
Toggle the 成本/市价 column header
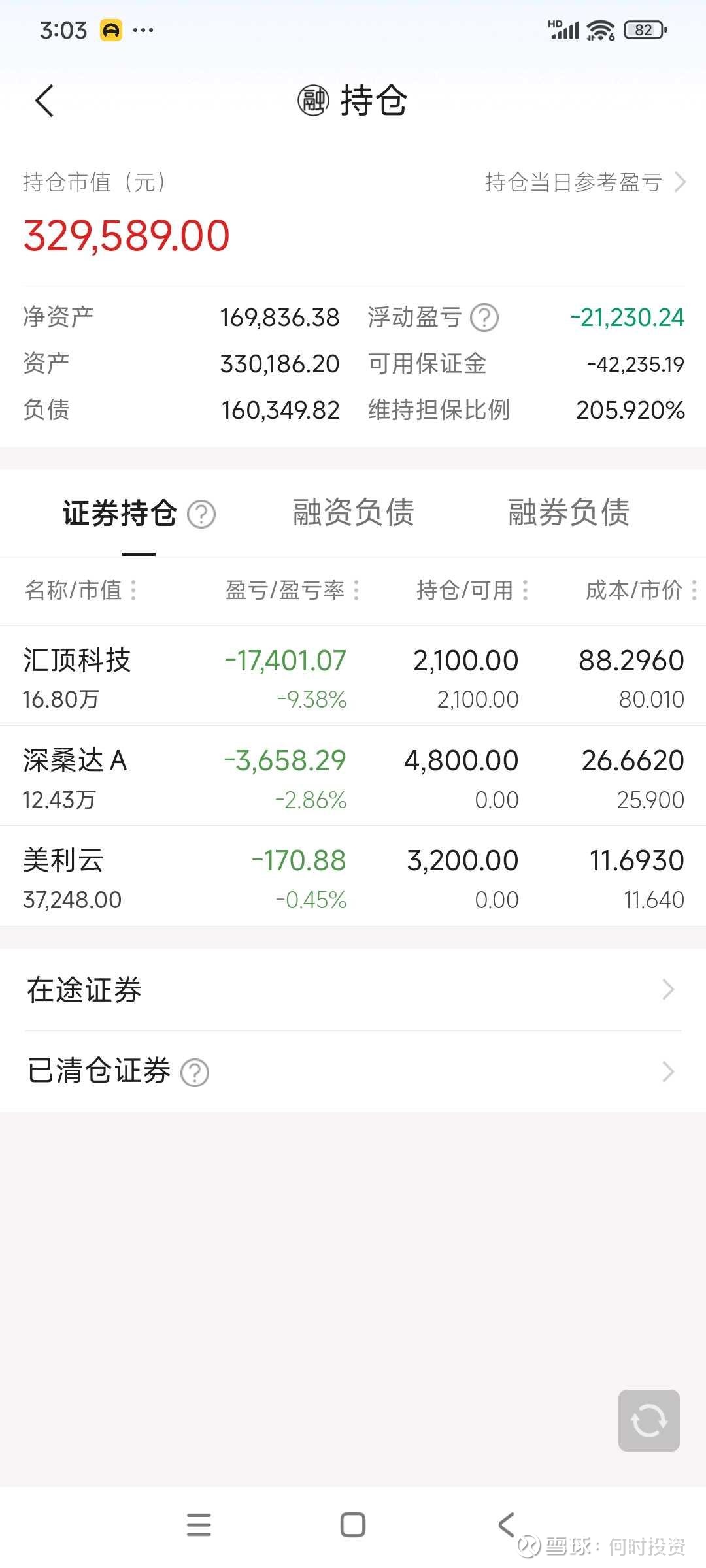641,591
